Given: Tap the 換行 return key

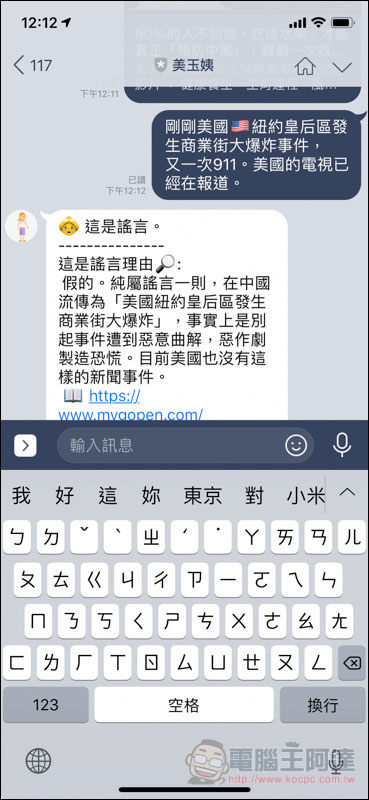Looking at the screenshot, I should 323,705.
